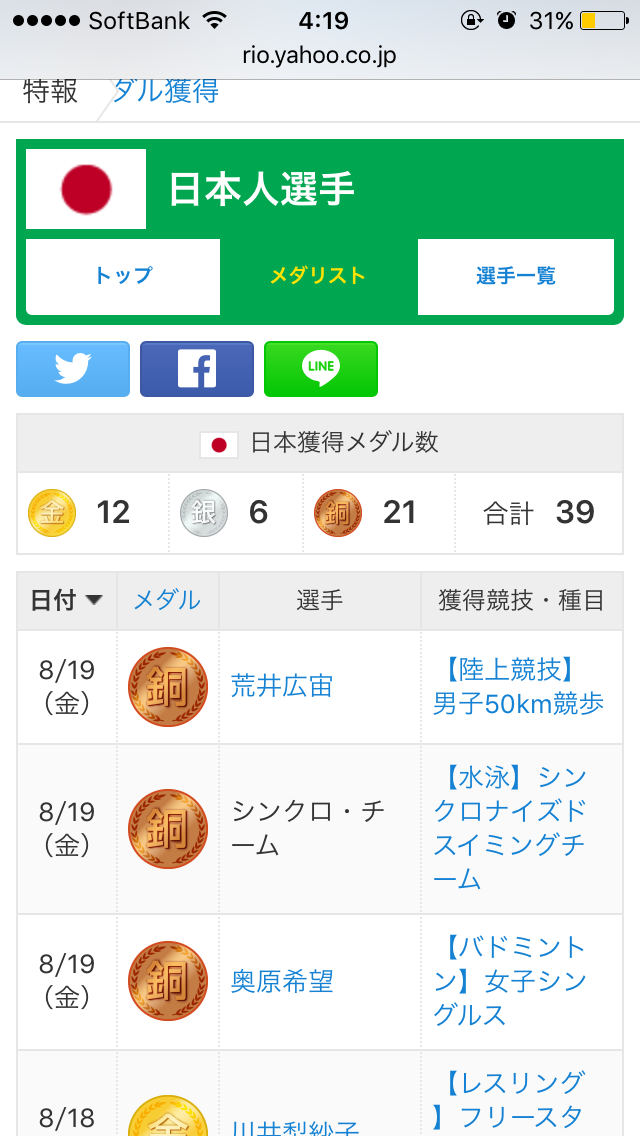Switch to 選手一覧 tab
The height and width of the screenshot is (1136, 640).
[515, 276]
